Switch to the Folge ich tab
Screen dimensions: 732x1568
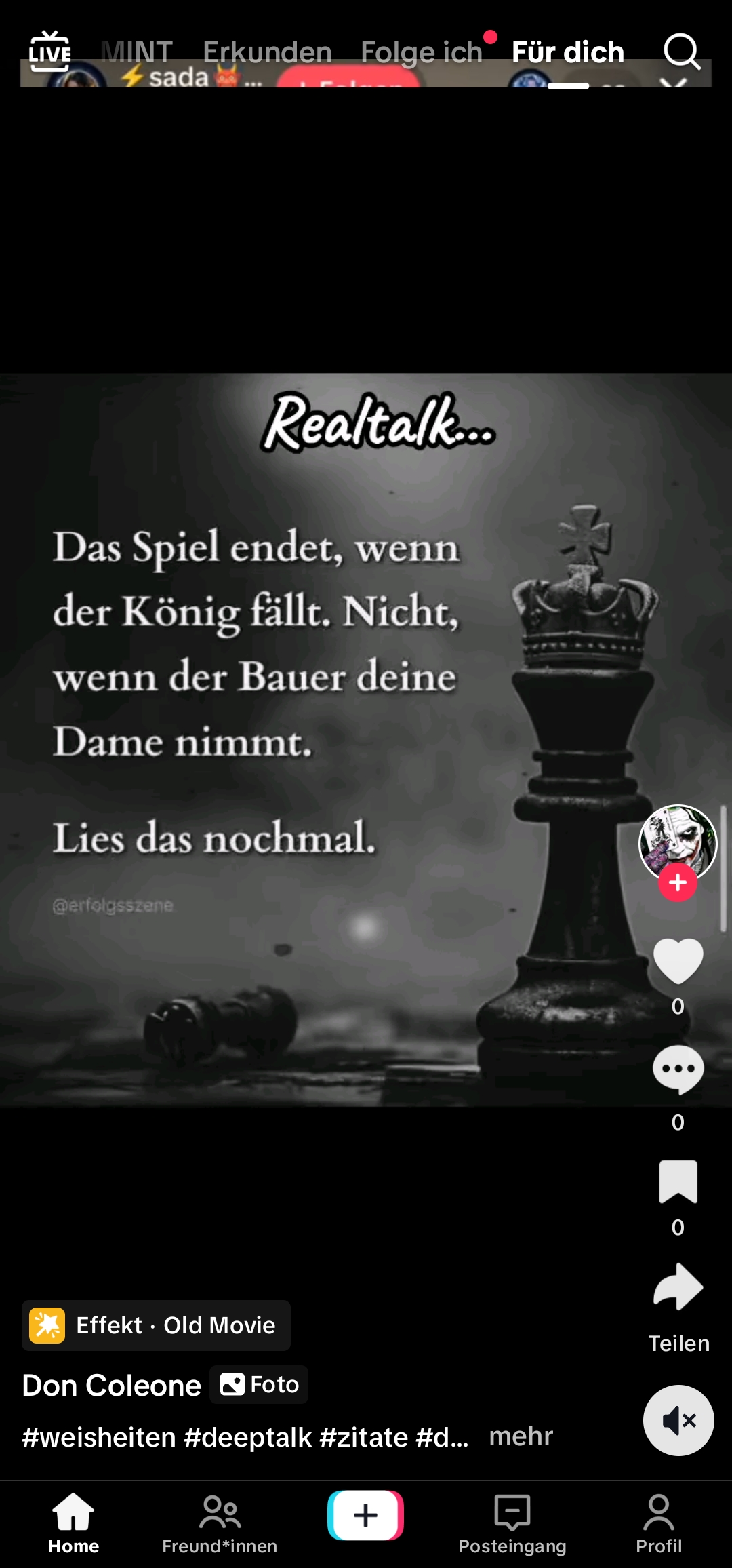click(421, 52)
